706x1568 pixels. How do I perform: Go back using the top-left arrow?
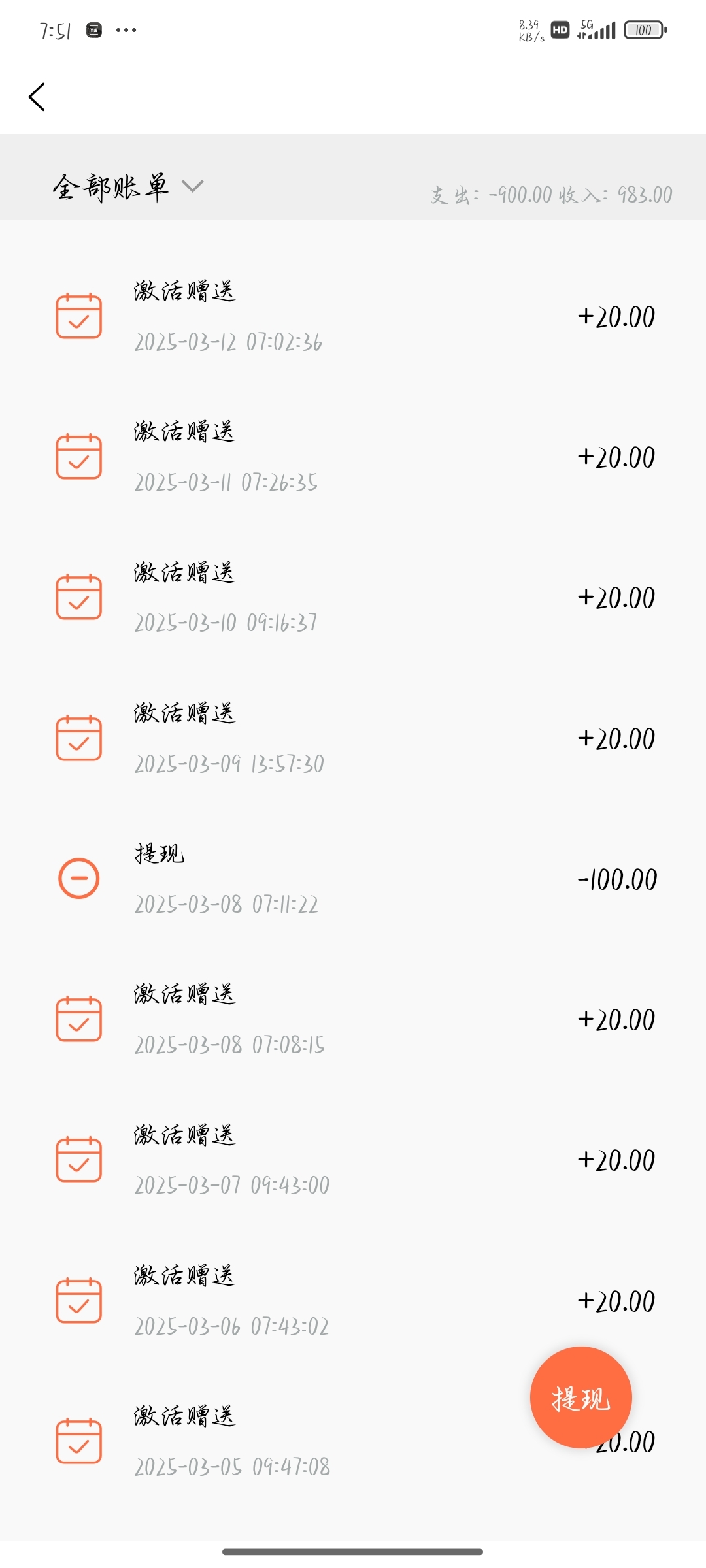point(37,97)
